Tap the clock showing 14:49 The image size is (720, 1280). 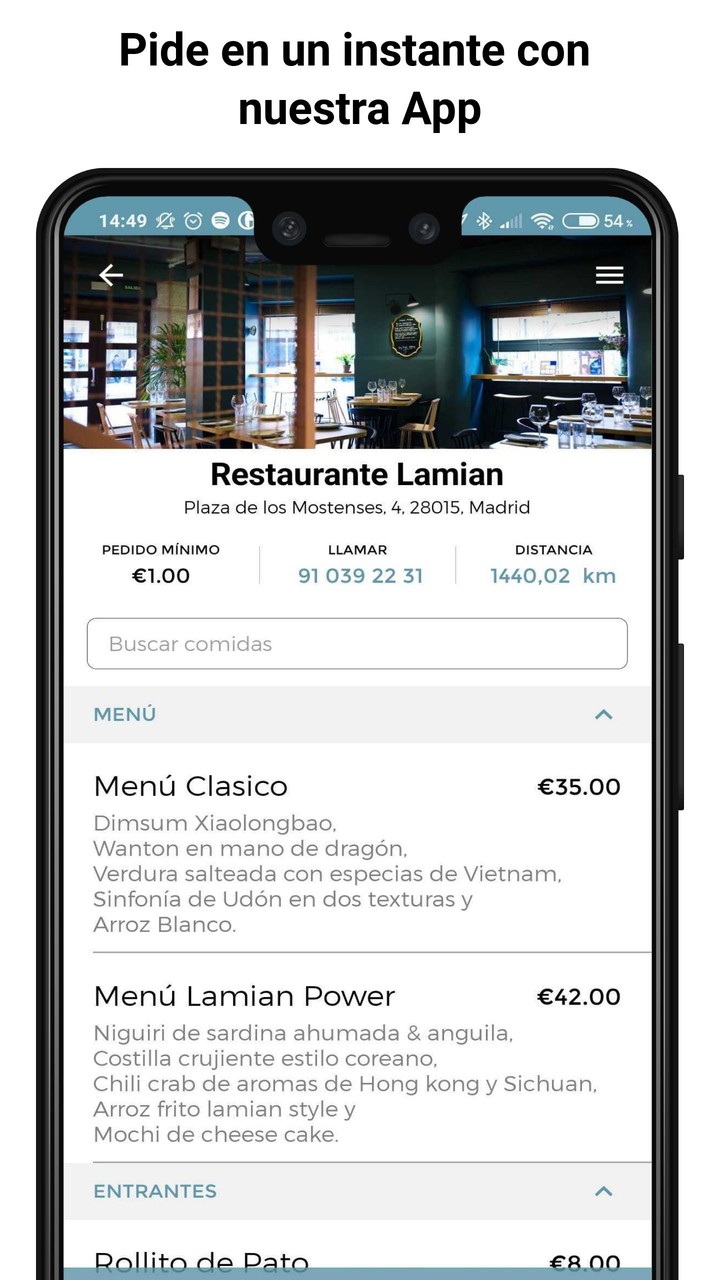[123, 221]
